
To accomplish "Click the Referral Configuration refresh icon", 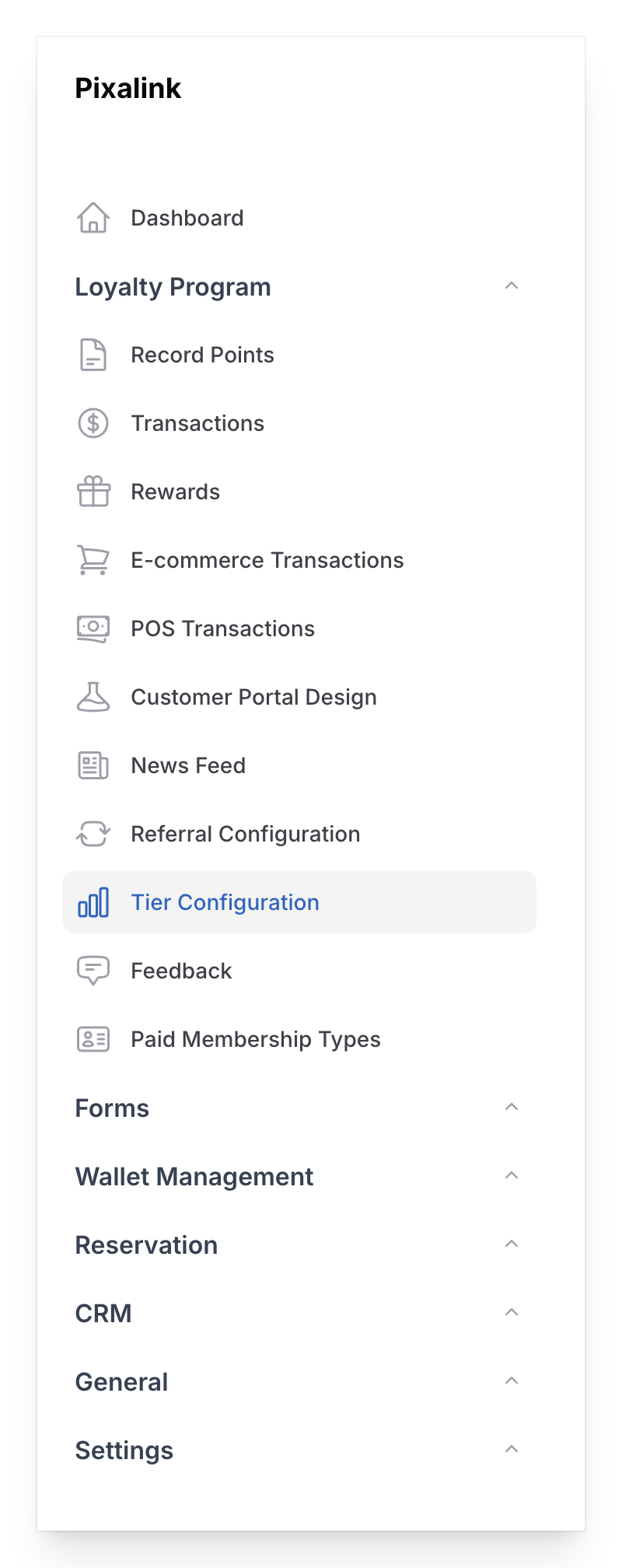I will [92, 835].
